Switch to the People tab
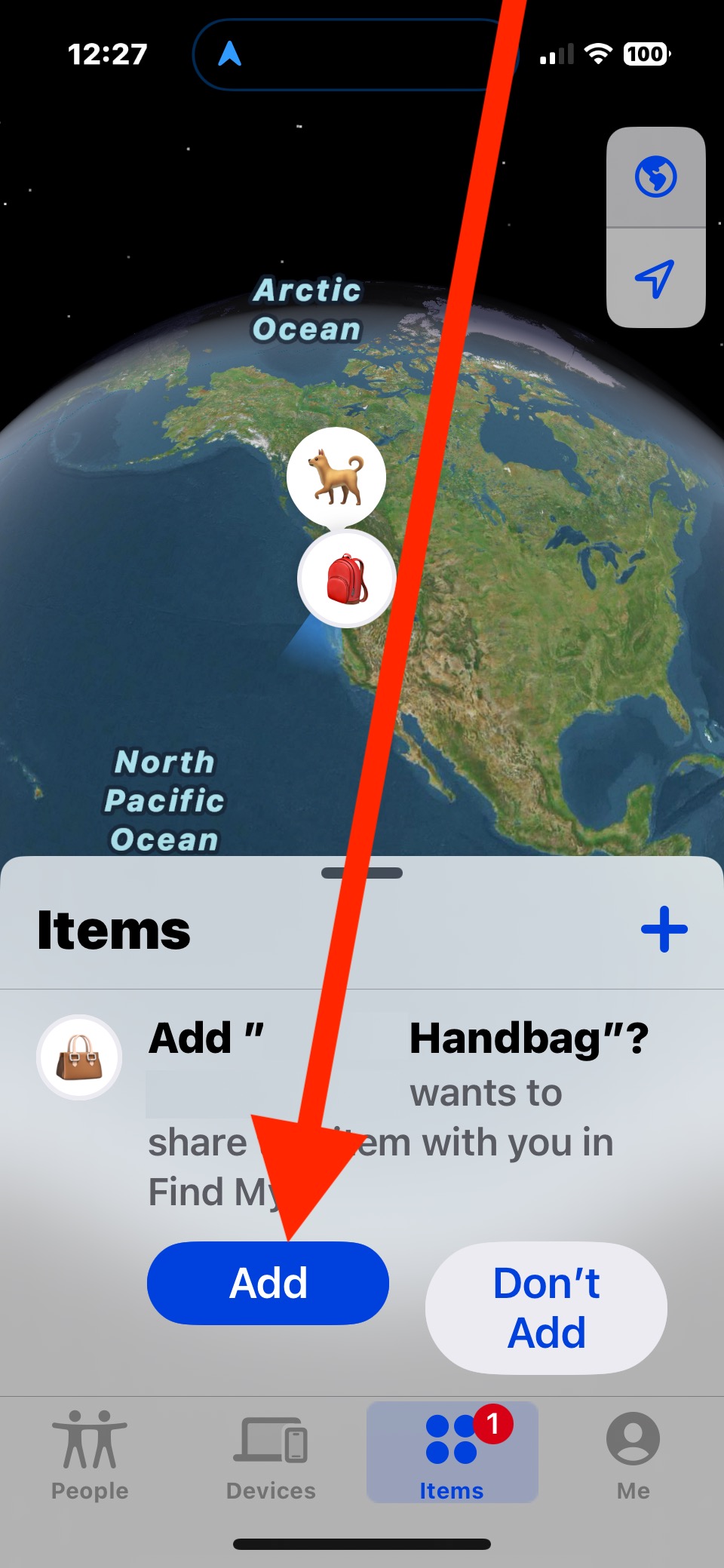The height and width of the screenshot is (1568, 724). pyautogui.click(x=90, y=1454)
